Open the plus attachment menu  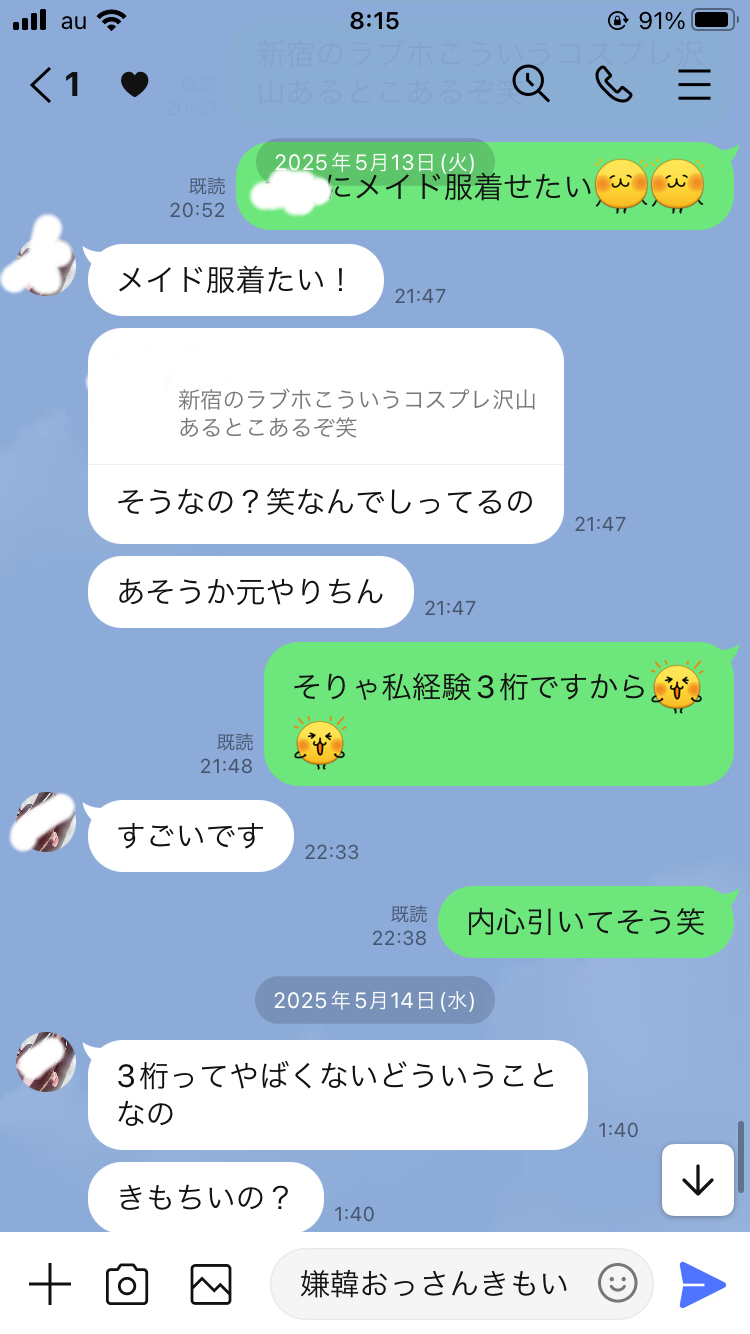pos(49,1283)
